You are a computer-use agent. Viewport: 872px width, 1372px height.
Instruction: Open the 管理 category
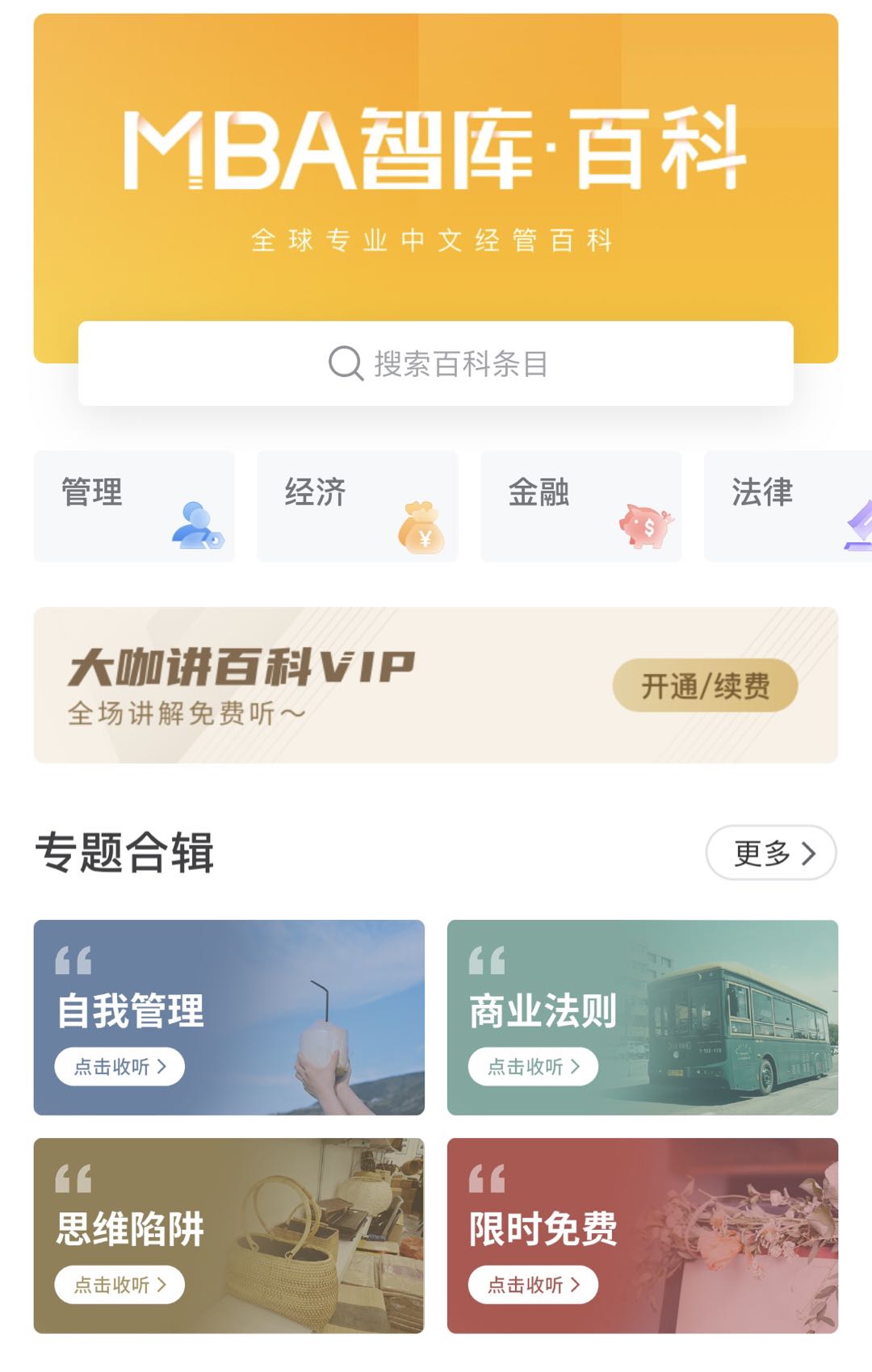click(x=134, y=506)
